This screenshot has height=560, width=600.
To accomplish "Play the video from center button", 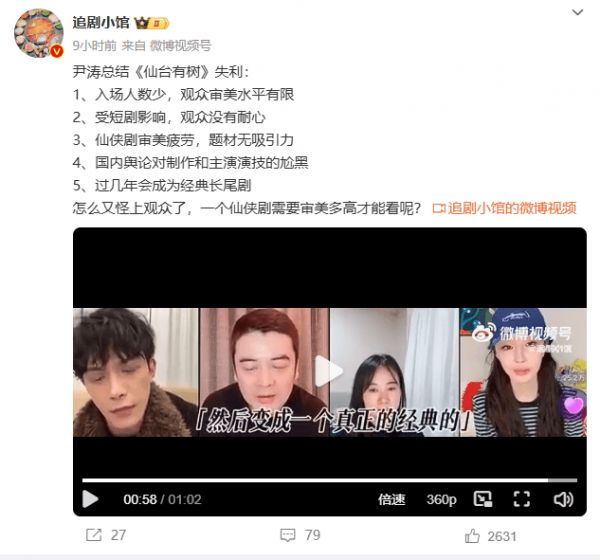I will tap(328, 371).
